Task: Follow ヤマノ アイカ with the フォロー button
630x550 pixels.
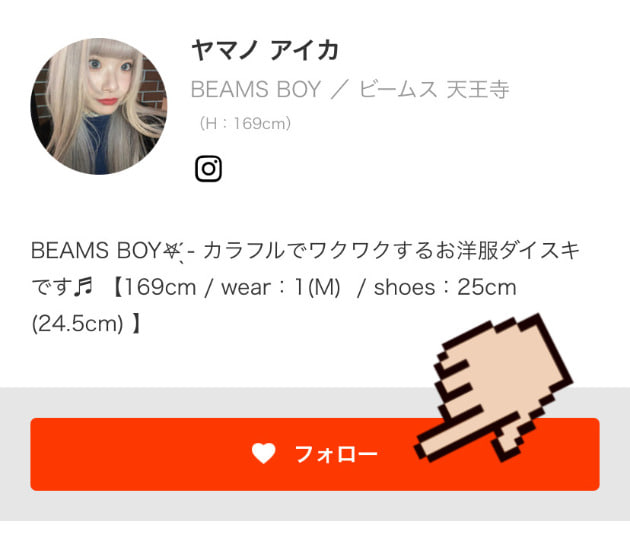Action: click(x=314, y=454)
